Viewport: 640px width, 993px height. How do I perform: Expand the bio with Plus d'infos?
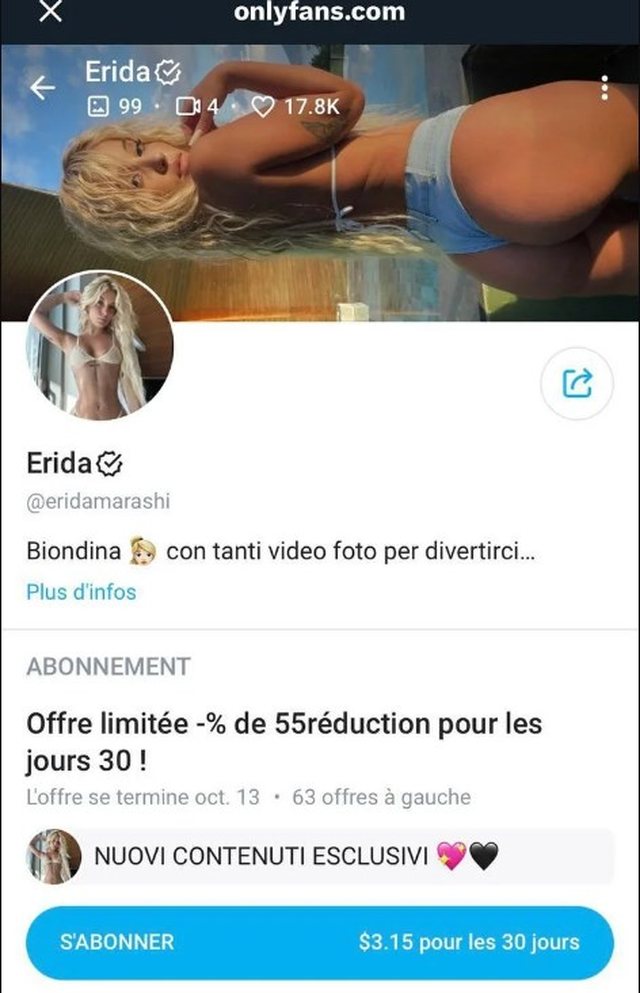pos(81,591)
